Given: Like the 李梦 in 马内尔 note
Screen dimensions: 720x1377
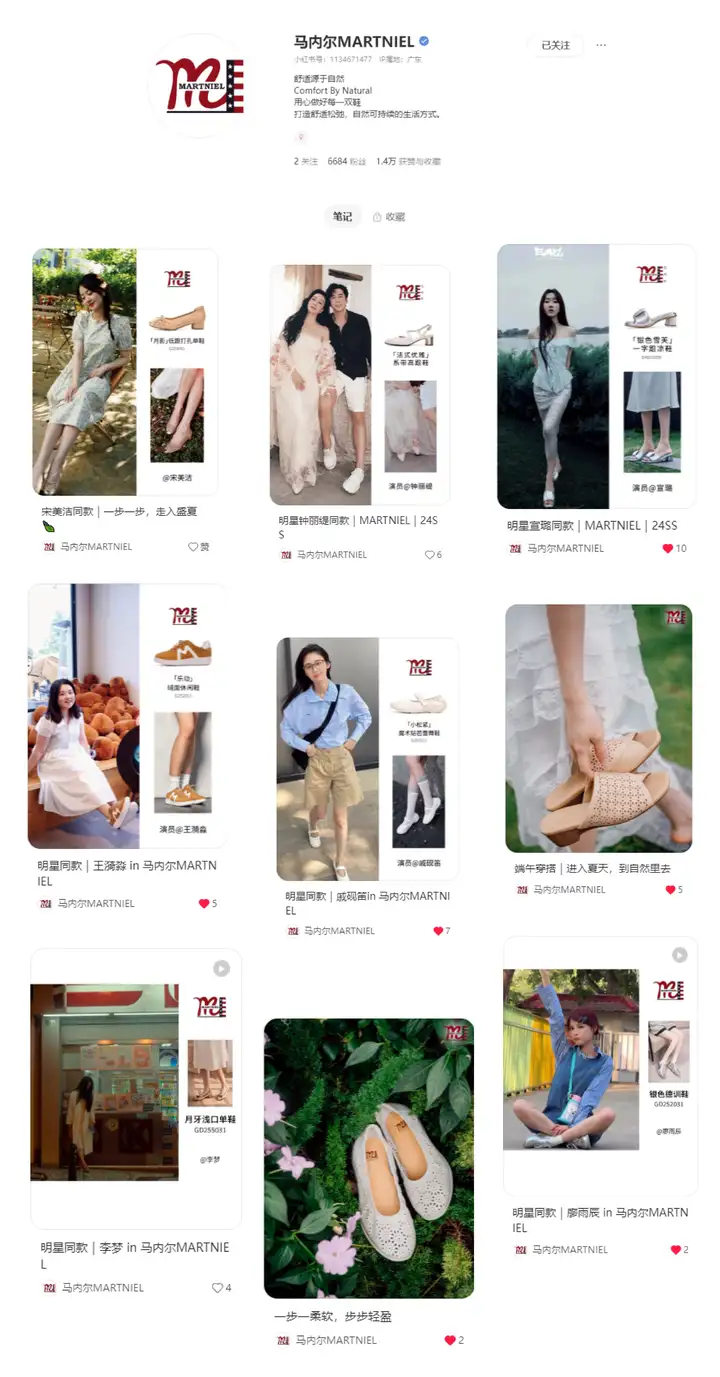Looking at the screenshot, I should pyautogui.click(x=217, y=1288).
